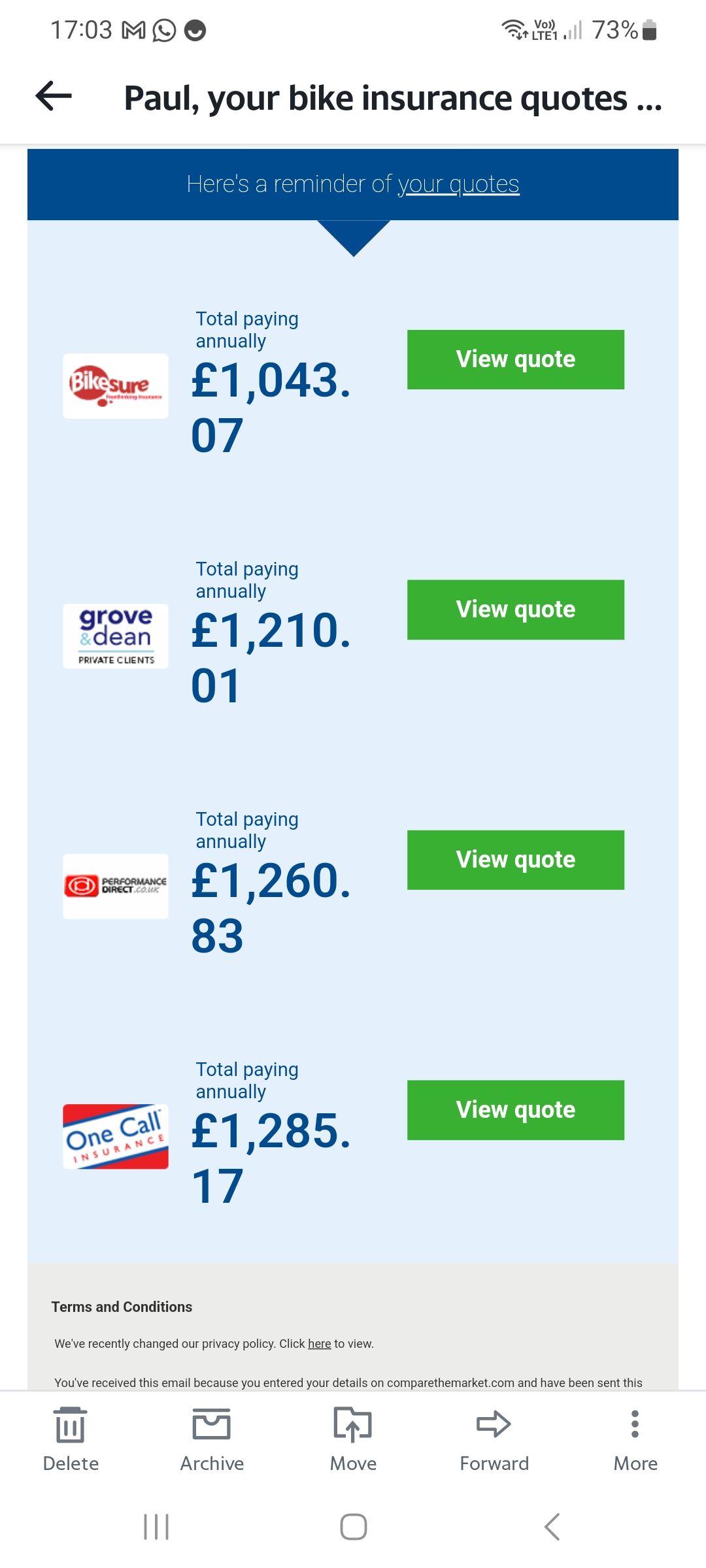Viewport: 706px width, 1568px height.
Task: Go back from the email
Action: pos(54,97)
